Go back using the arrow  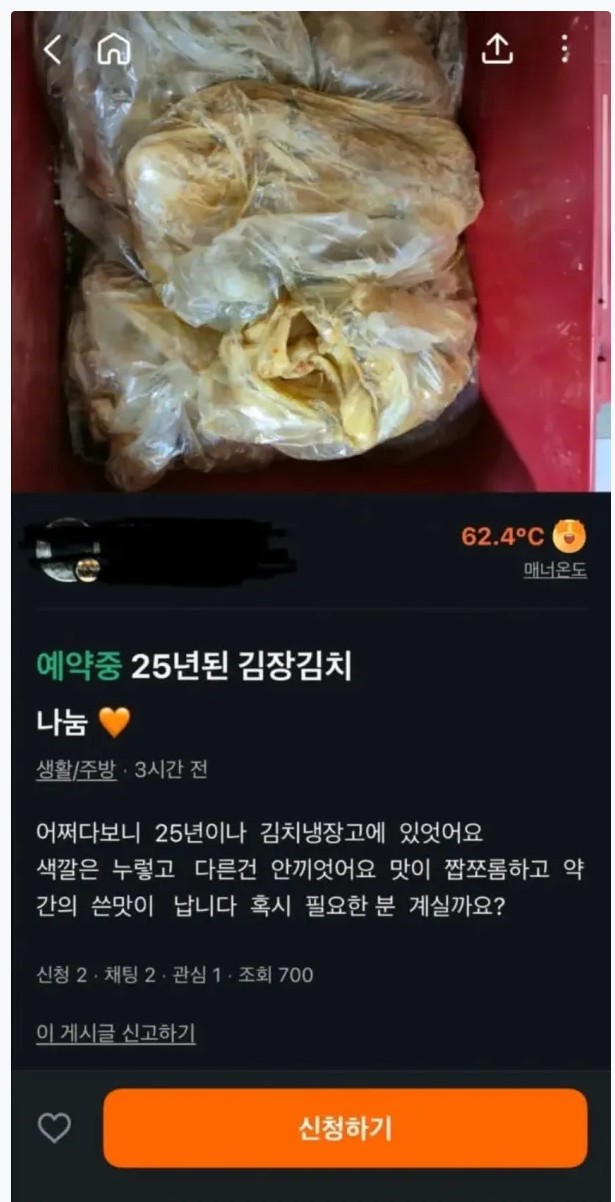[x=53, y=49]
